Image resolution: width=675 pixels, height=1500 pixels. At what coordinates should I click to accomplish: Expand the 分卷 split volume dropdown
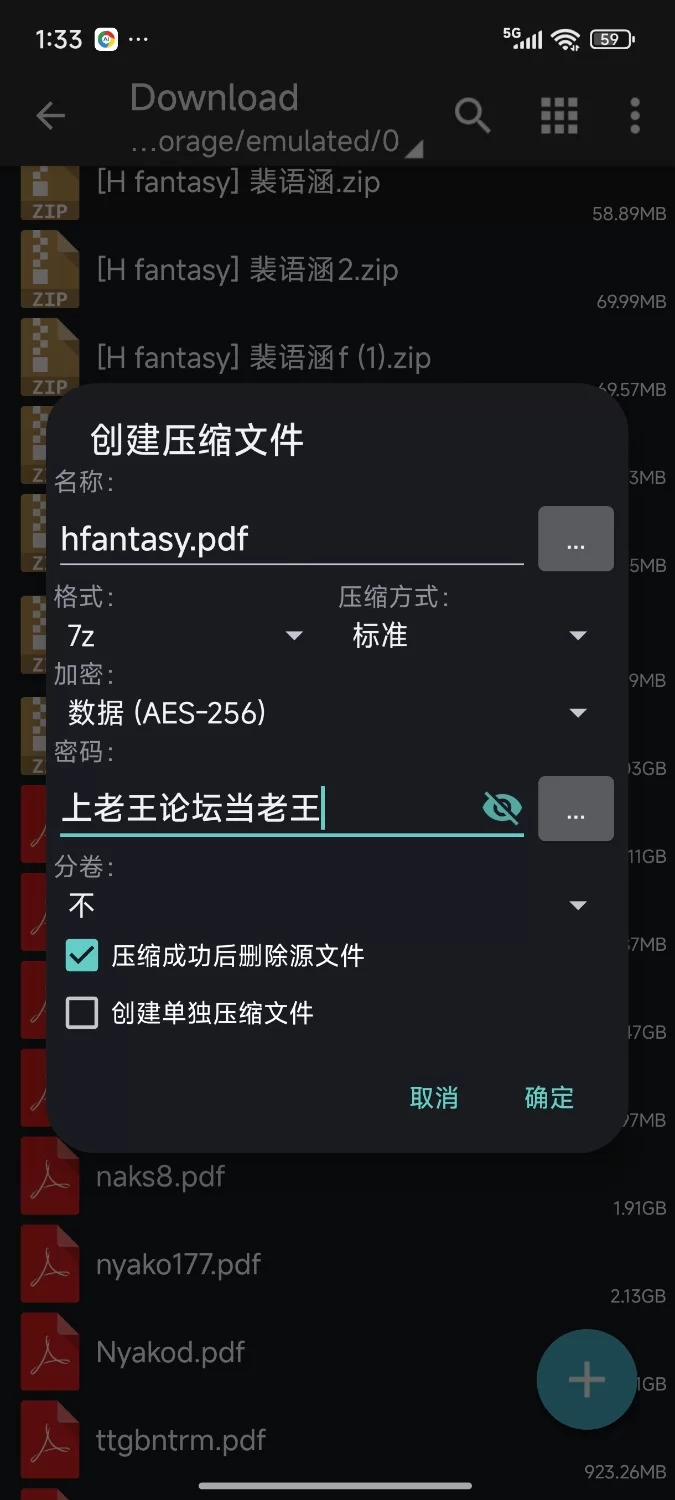[326, 905]
